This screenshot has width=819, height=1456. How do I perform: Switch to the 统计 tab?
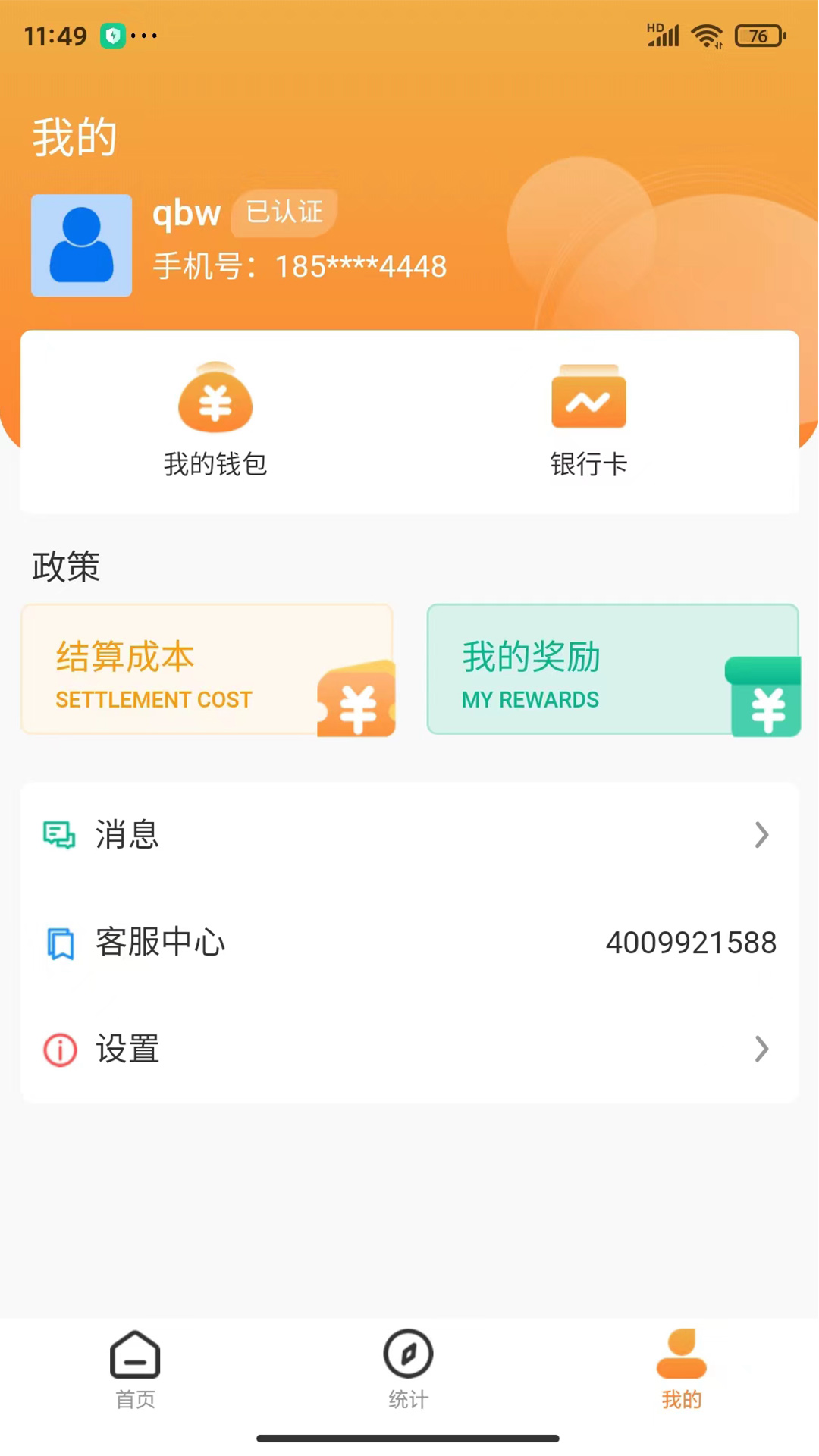tap(409, 1373)
